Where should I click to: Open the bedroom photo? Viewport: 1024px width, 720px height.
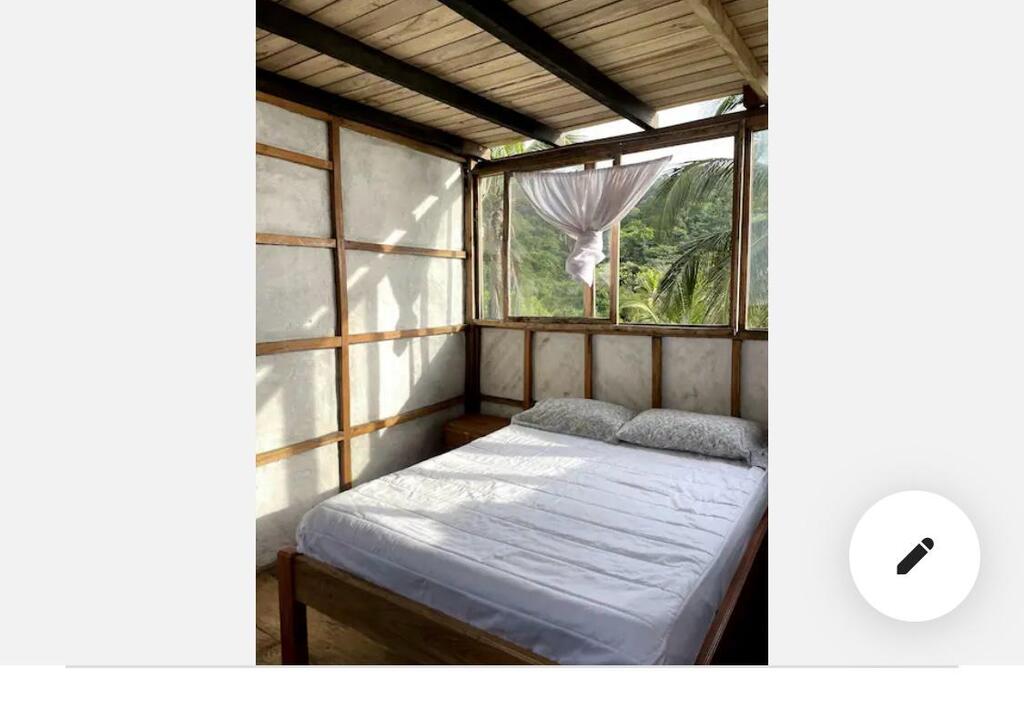(x=511, y=332)
